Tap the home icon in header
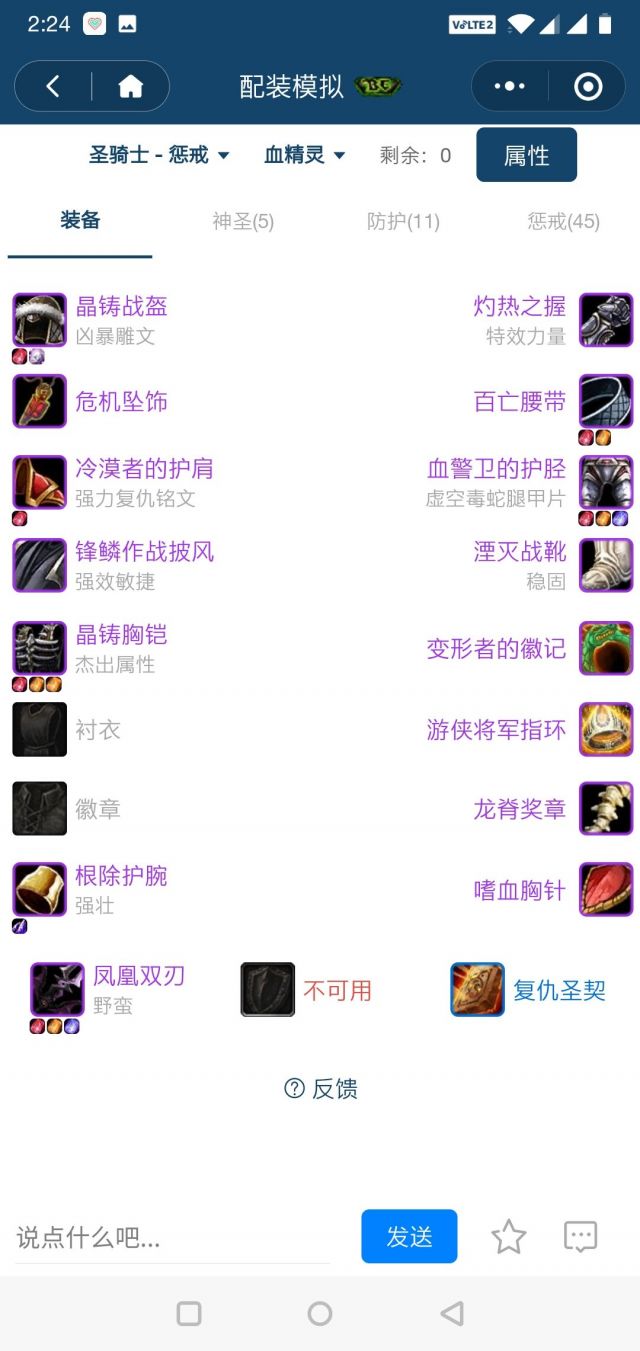This screenshot has width=640, height=1351. coord(130,87)
